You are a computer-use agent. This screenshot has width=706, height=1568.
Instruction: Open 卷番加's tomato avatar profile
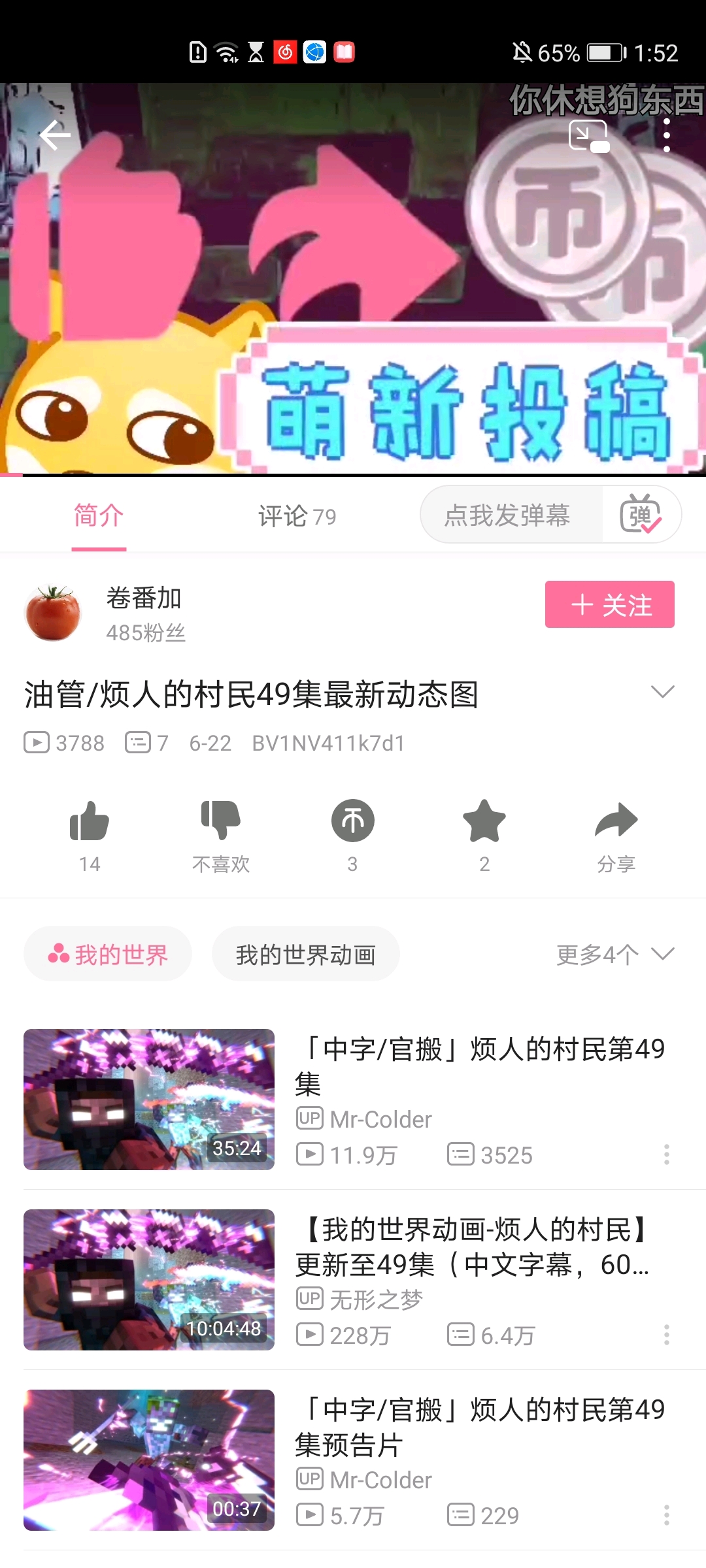coord(52,613)
